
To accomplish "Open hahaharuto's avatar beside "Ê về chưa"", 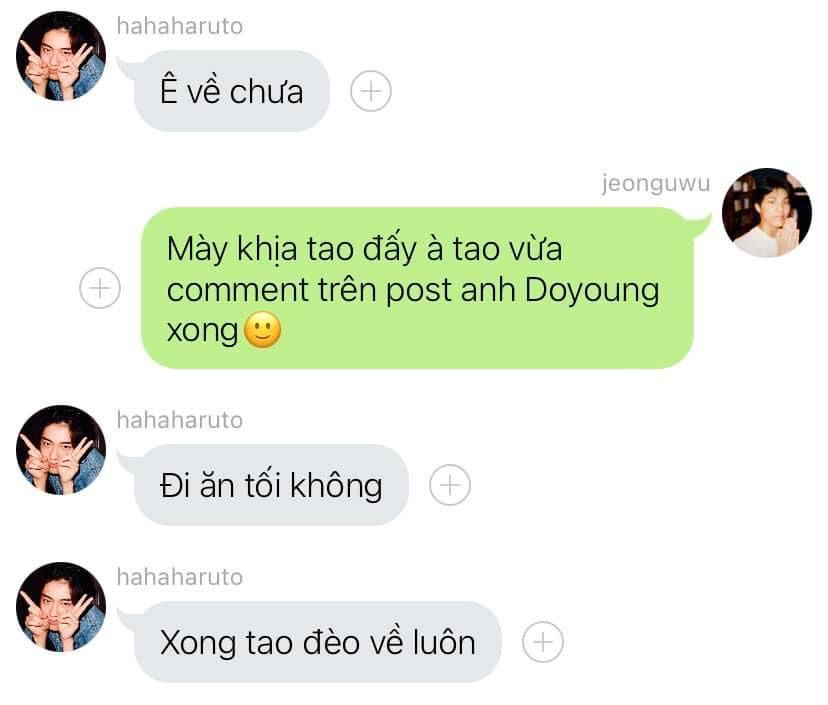I will (x=61, y=56).
